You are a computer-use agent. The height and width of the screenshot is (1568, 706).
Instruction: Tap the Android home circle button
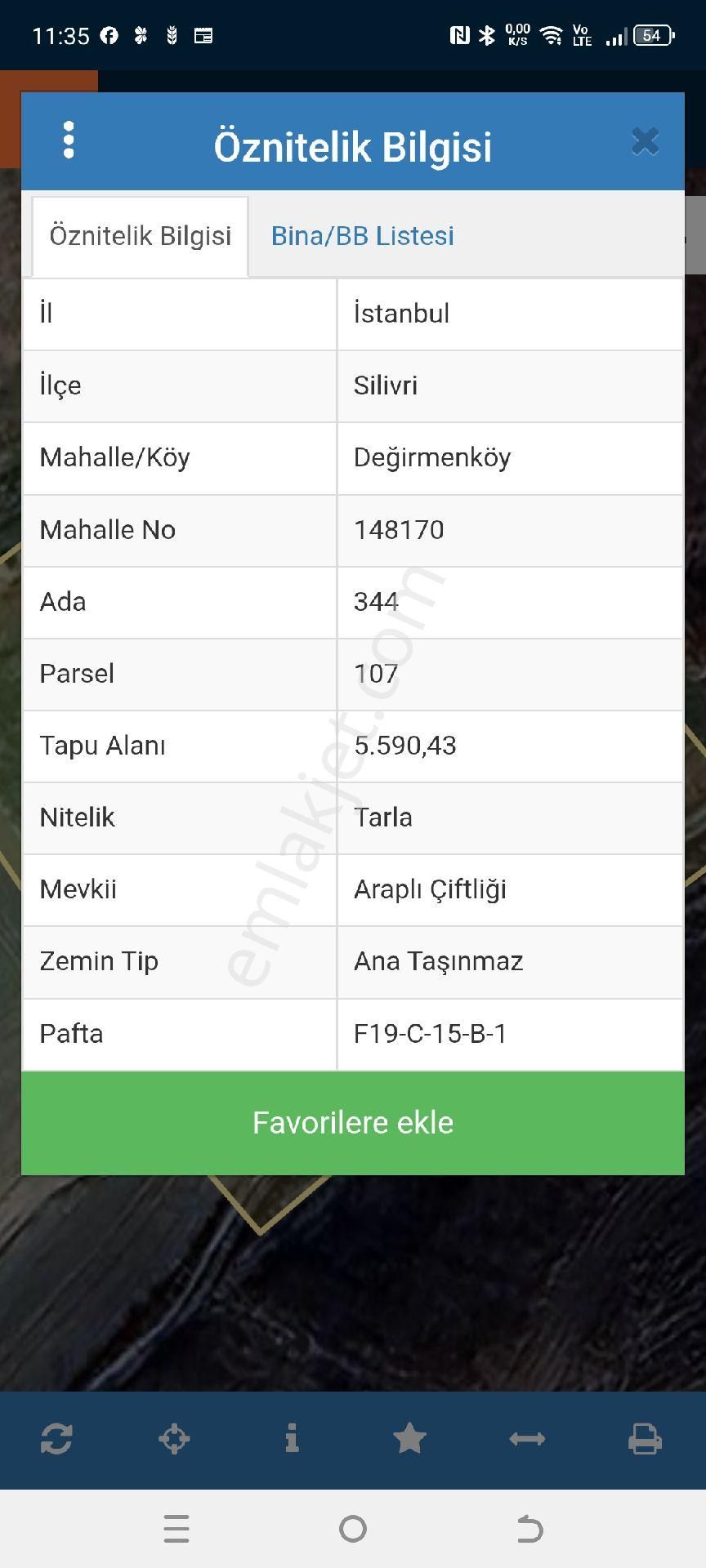click(x=353, y=1530)
